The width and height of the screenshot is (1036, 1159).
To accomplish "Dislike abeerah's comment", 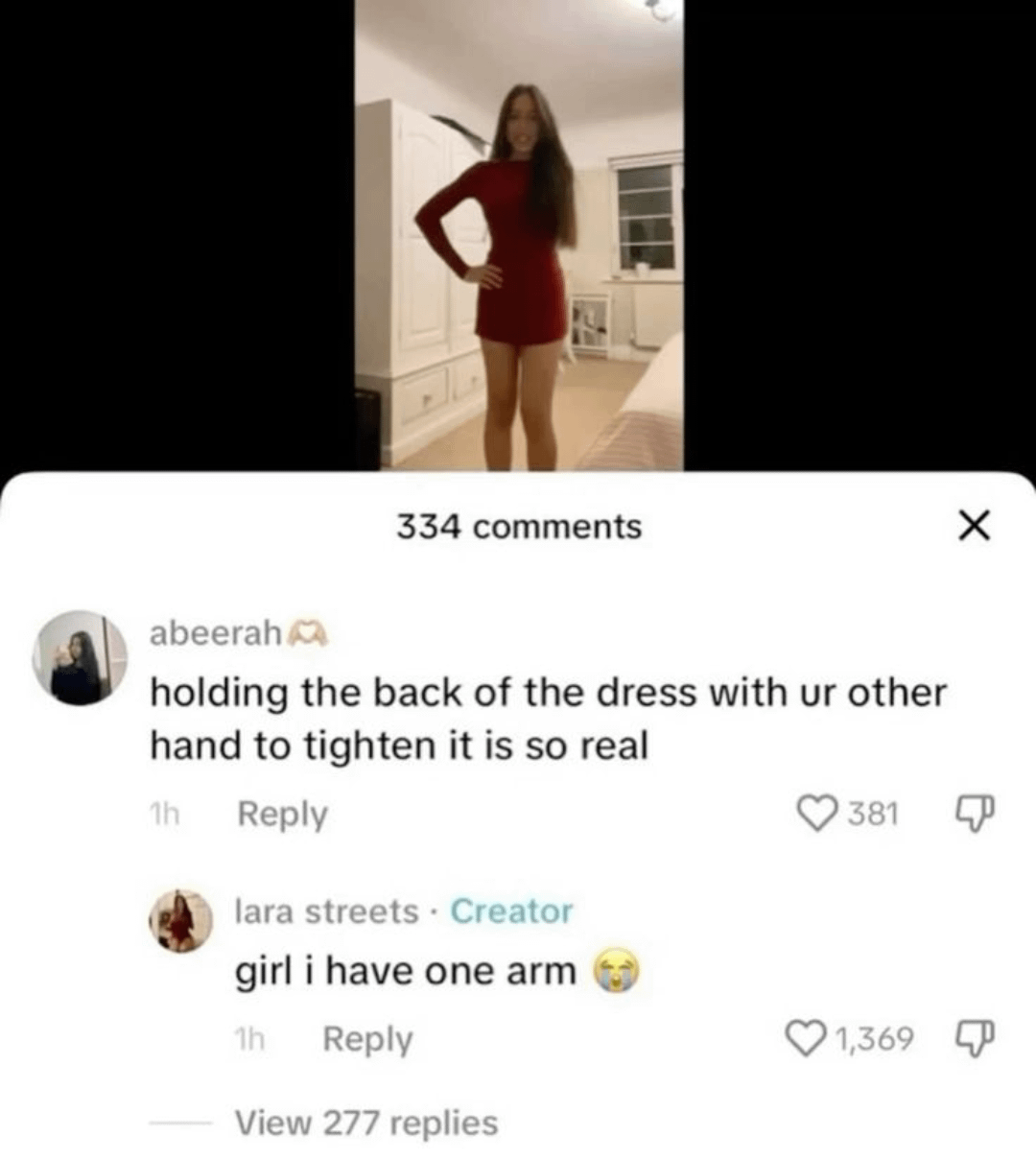I will tap(975, 815).
